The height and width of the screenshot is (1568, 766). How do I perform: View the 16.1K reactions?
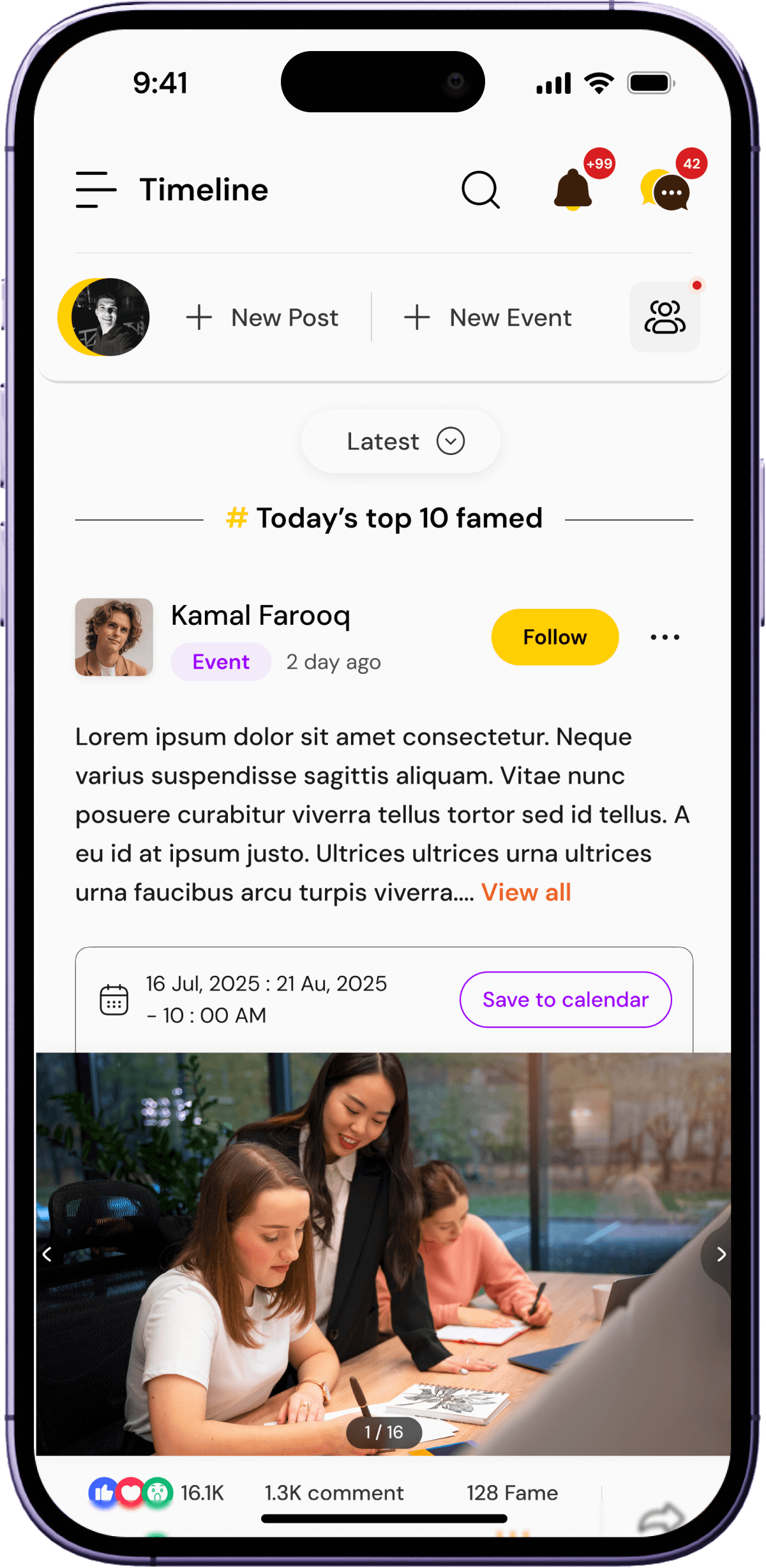(x=156, y=1493)
